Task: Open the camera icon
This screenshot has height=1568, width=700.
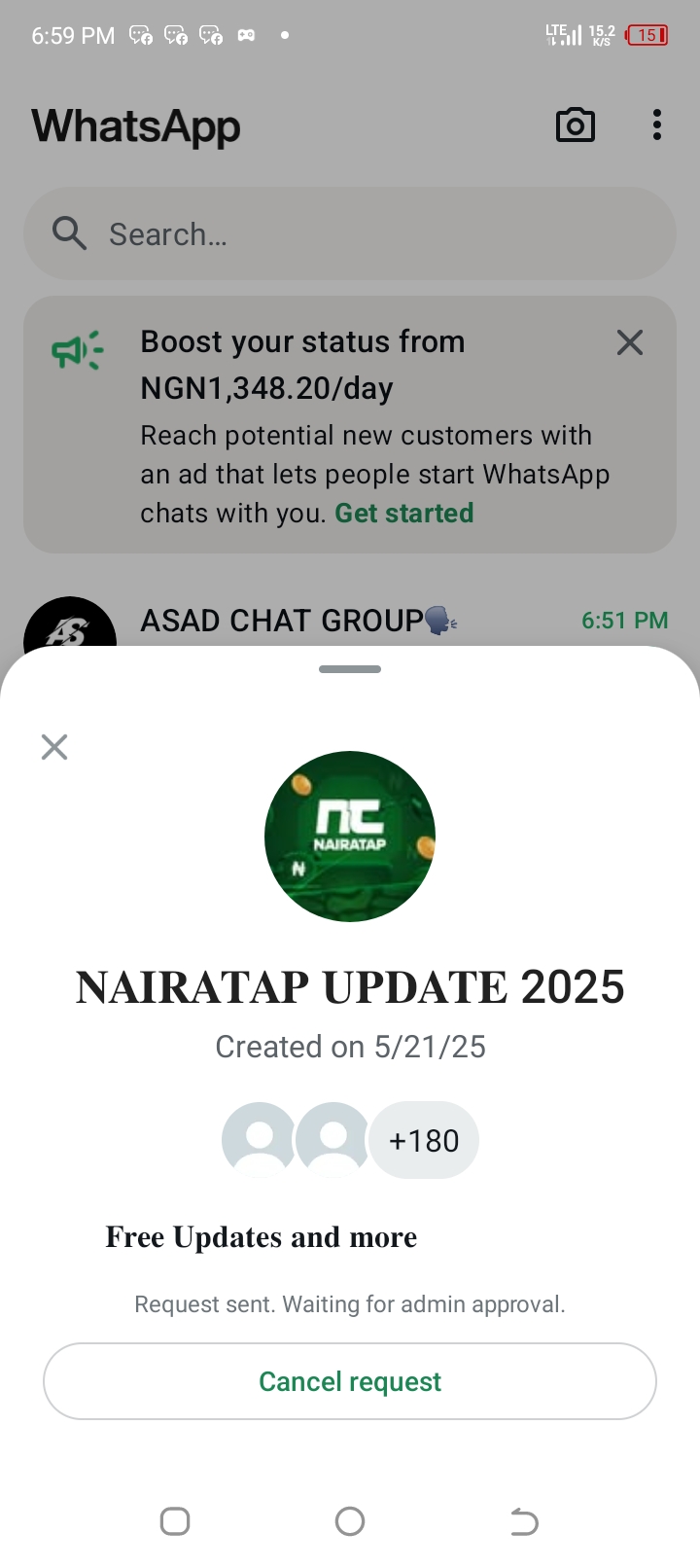Action: point(575,125)
